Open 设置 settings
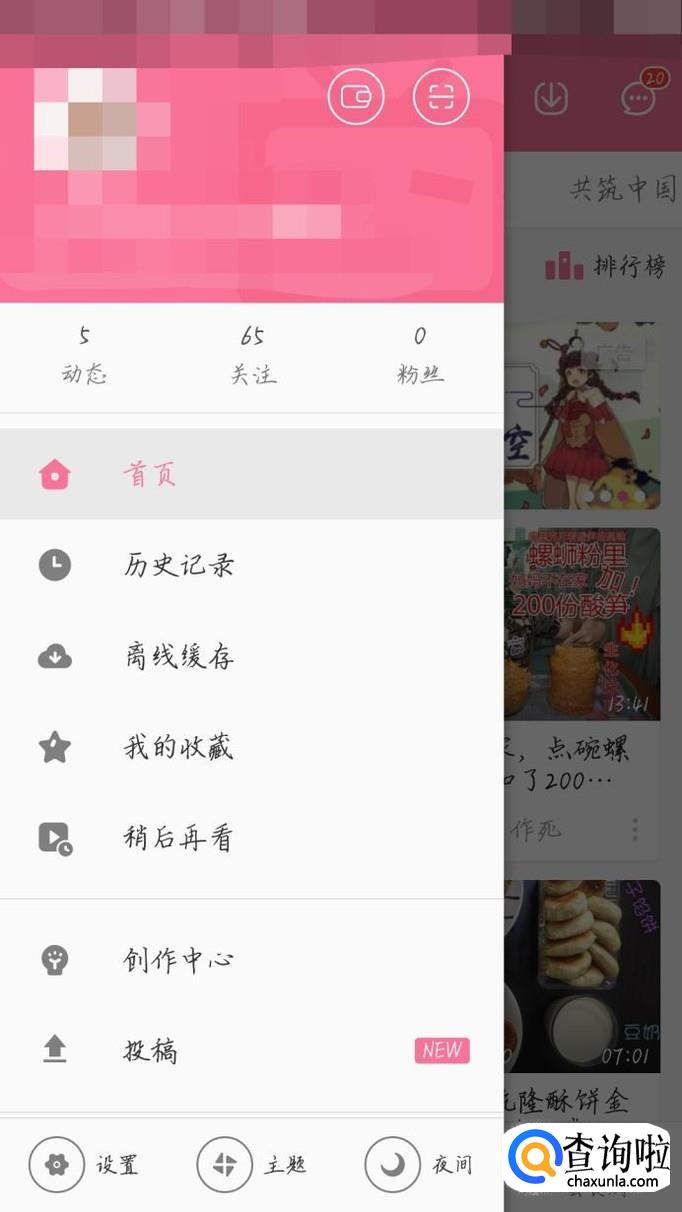The width and height of the screenshot is (682, 1212). tap(85, 1165)
